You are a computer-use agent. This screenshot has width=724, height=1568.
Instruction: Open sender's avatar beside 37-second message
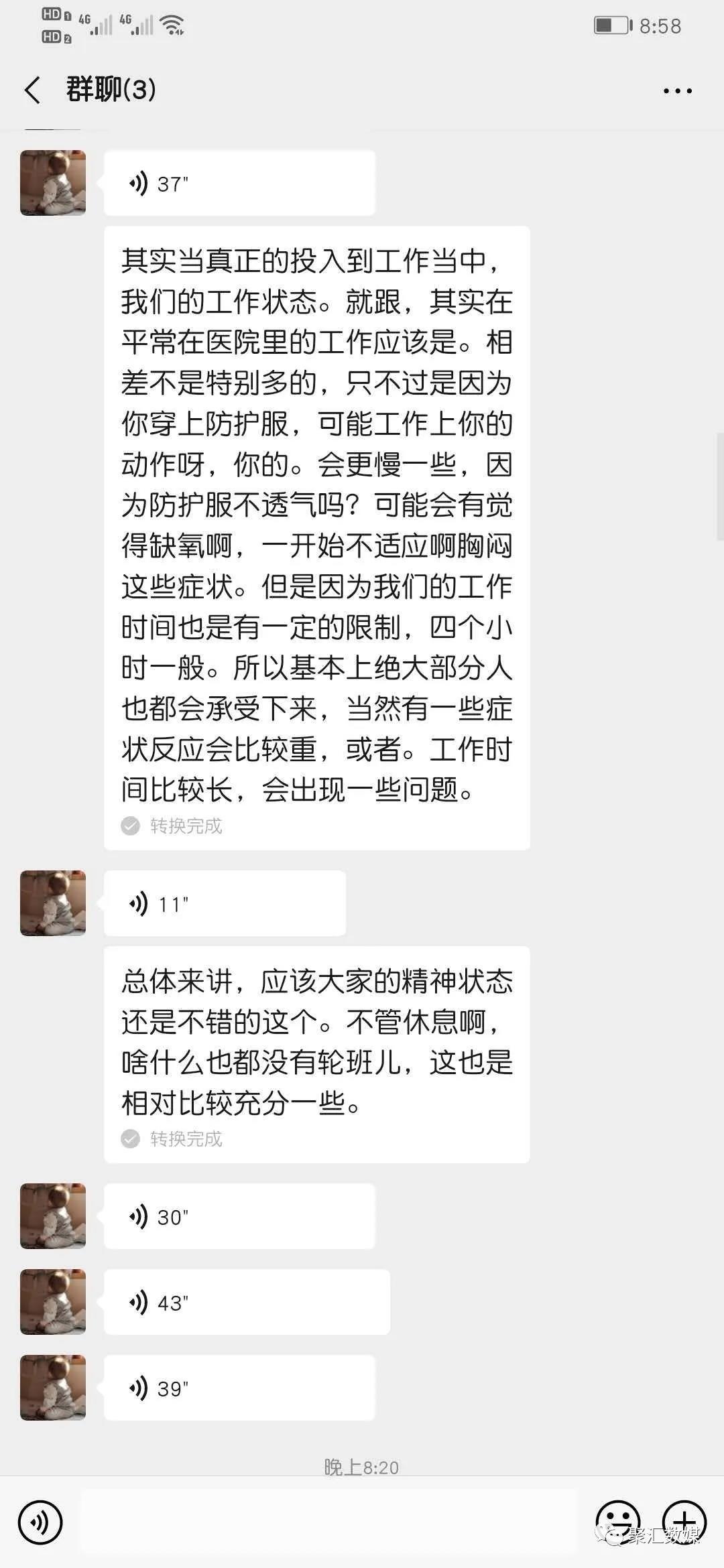(x=53, y=183)
